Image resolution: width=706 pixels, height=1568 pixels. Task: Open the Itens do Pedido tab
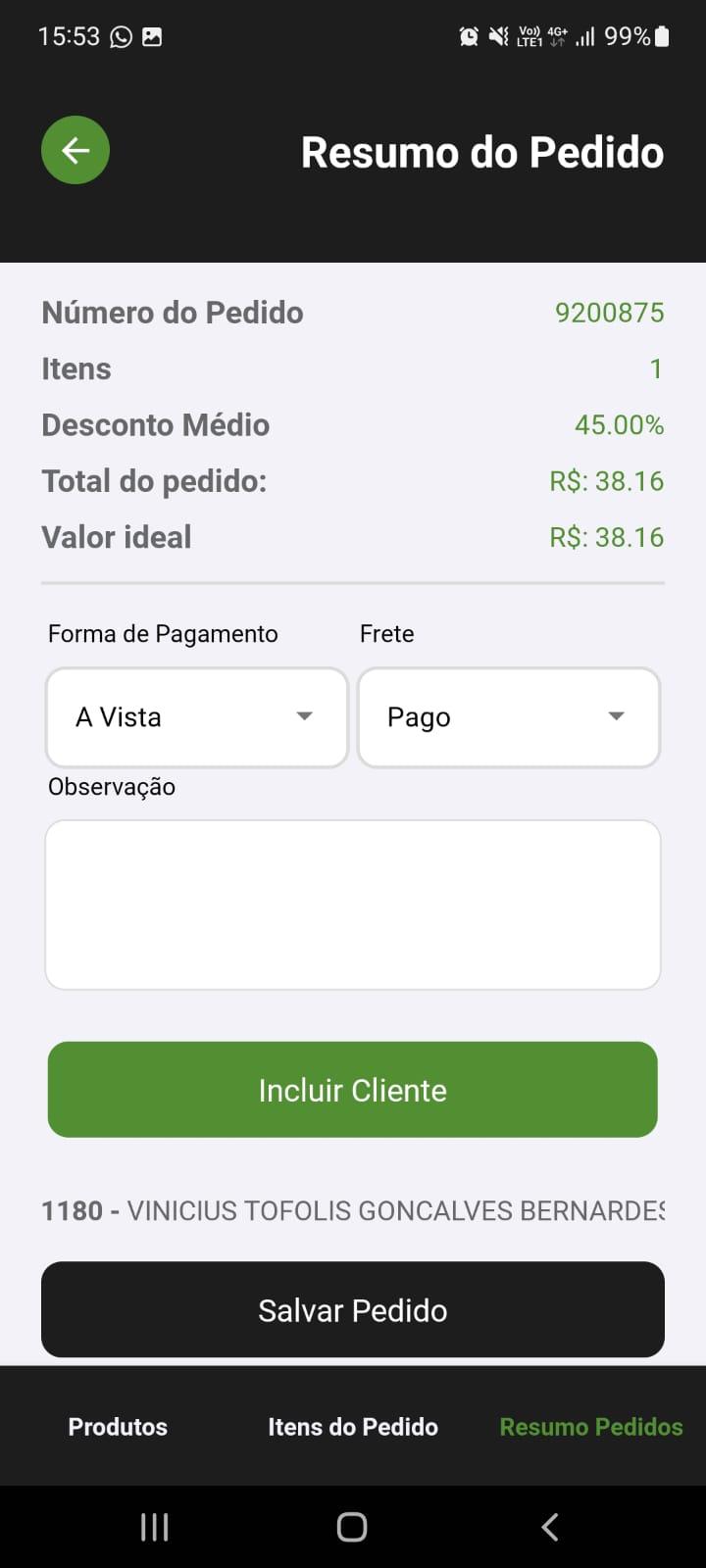pos(353,1427)
